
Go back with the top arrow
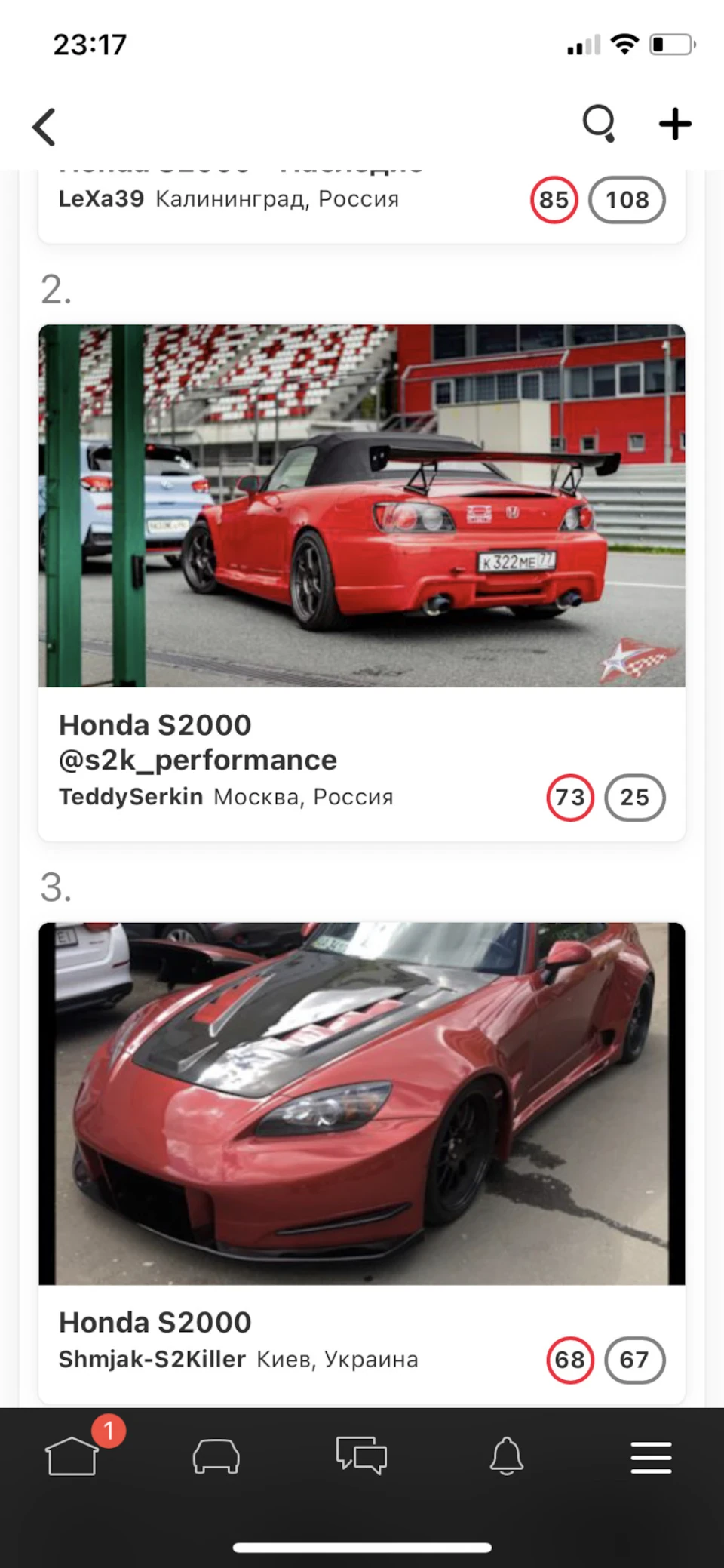coord(44,126)
